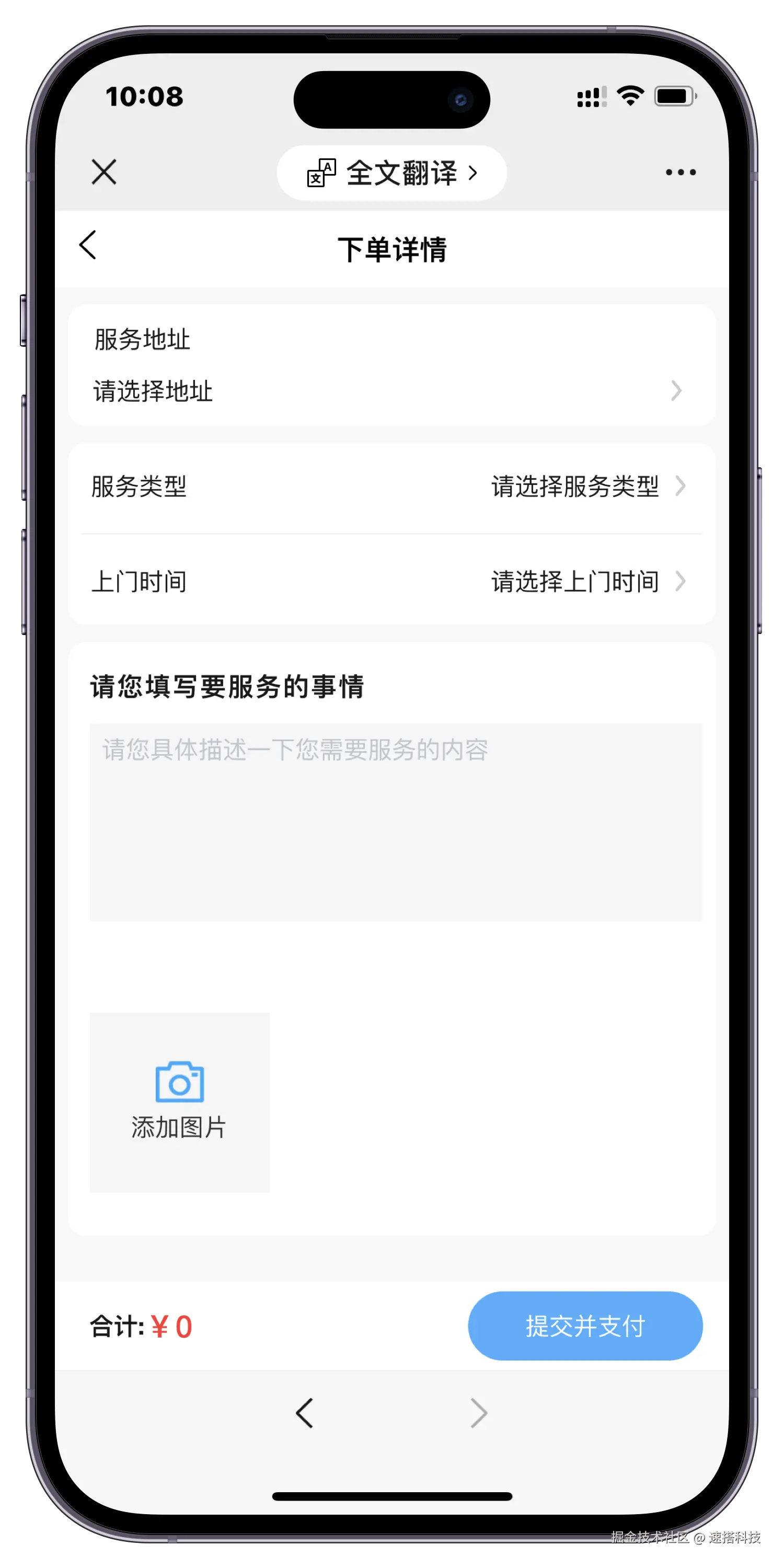Open the 全文翻译 full-text translation option
Screen dimensions: 784x1568
(x=391, y=173)
